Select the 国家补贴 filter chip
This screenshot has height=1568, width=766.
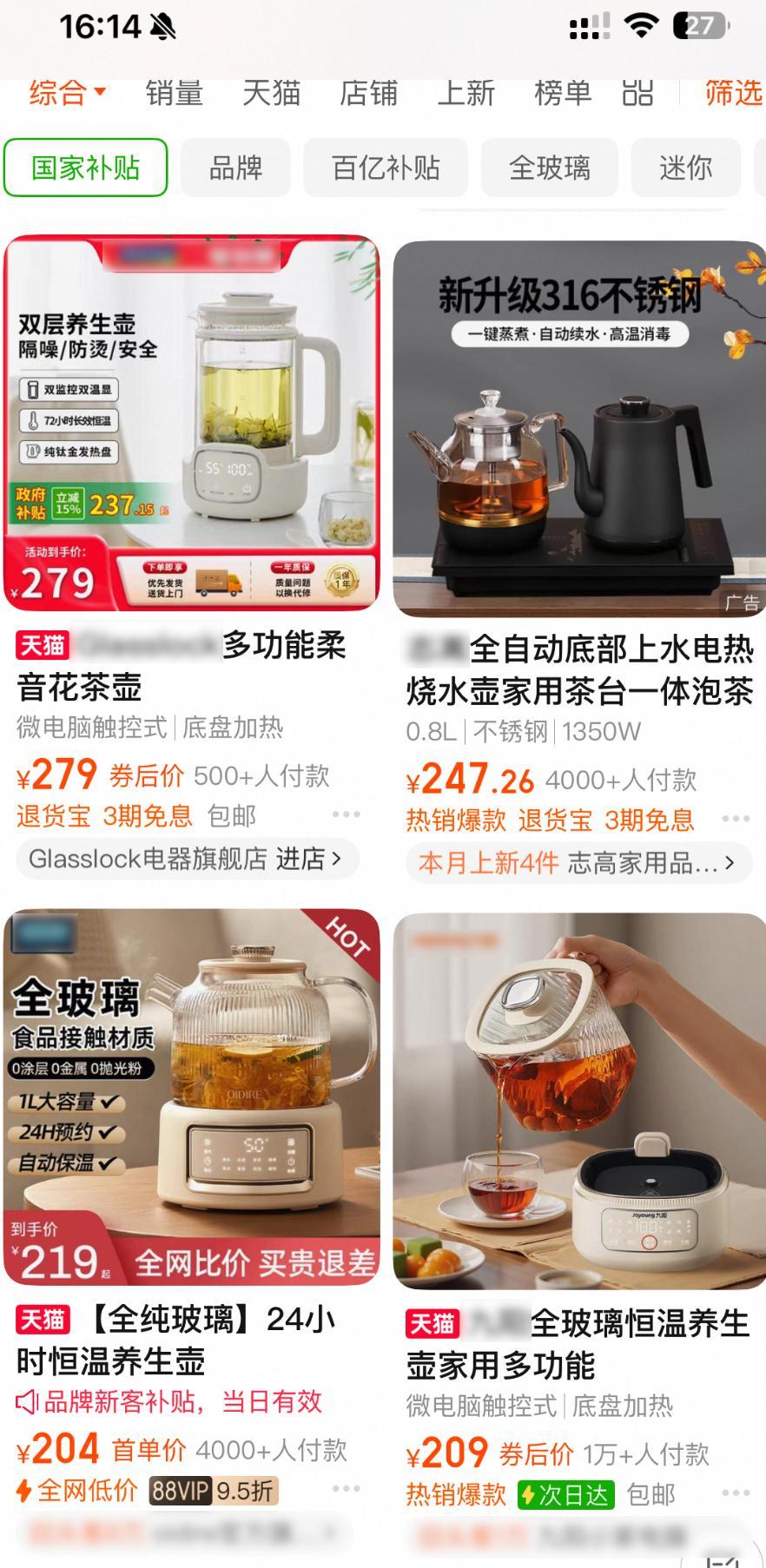click(86, 168)
